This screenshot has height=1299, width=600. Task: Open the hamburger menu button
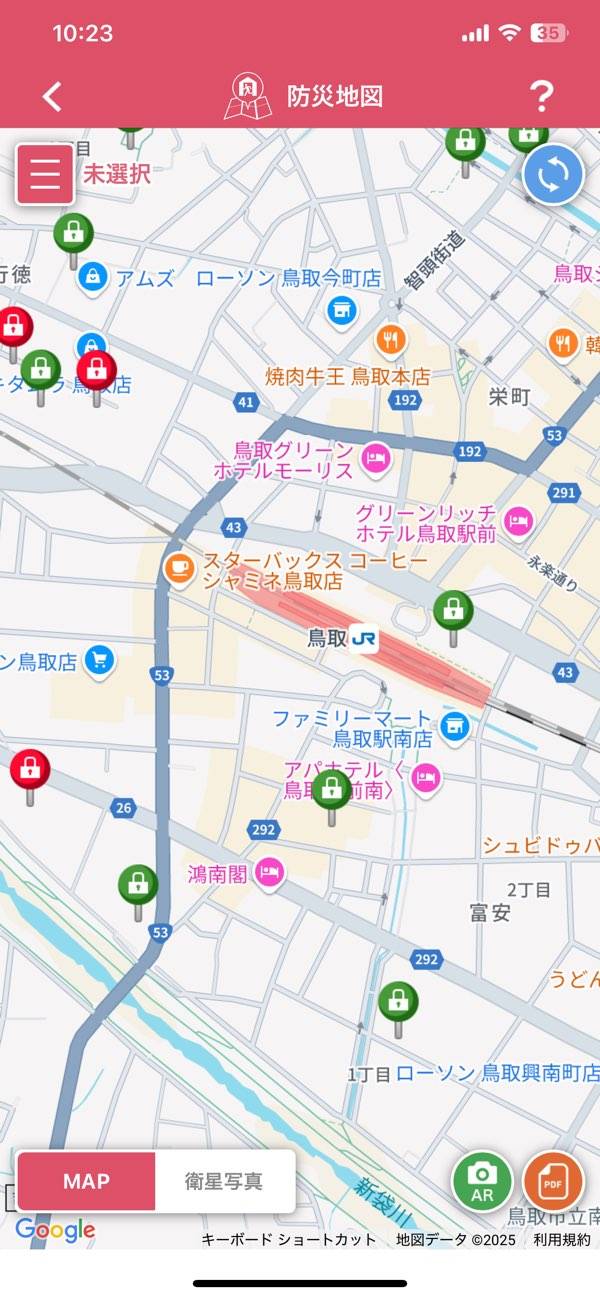click(45, 174)
